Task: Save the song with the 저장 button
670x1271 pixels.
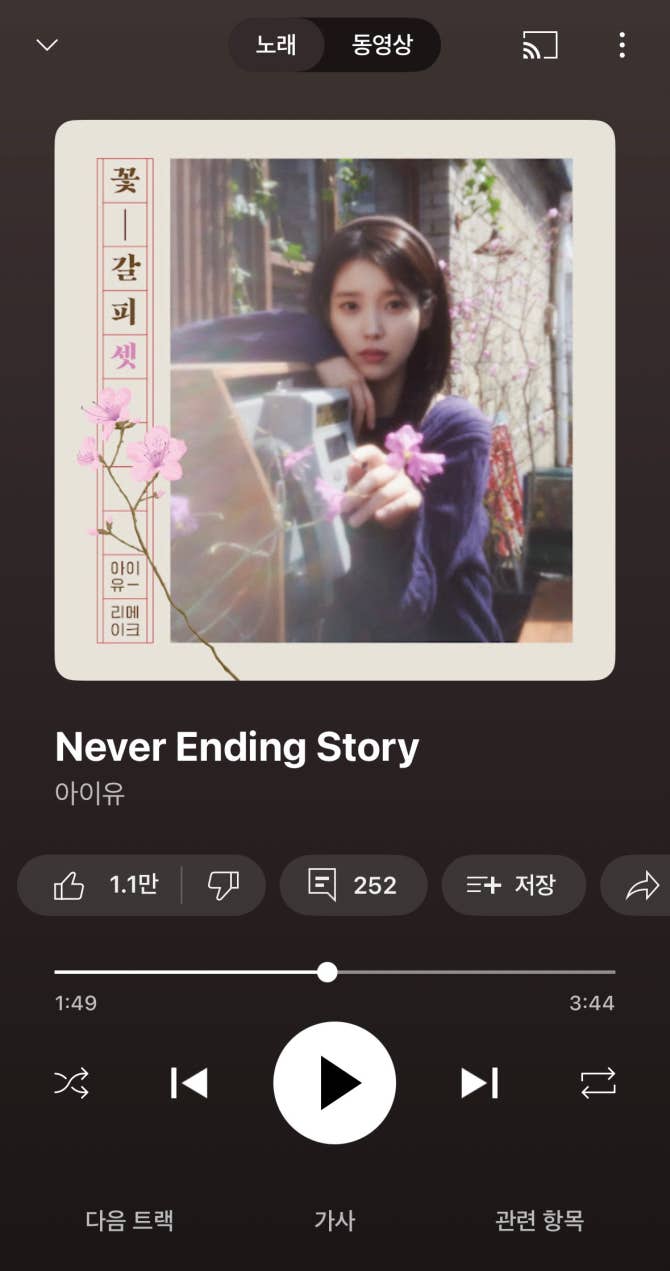Action: (x=513, y=885)
